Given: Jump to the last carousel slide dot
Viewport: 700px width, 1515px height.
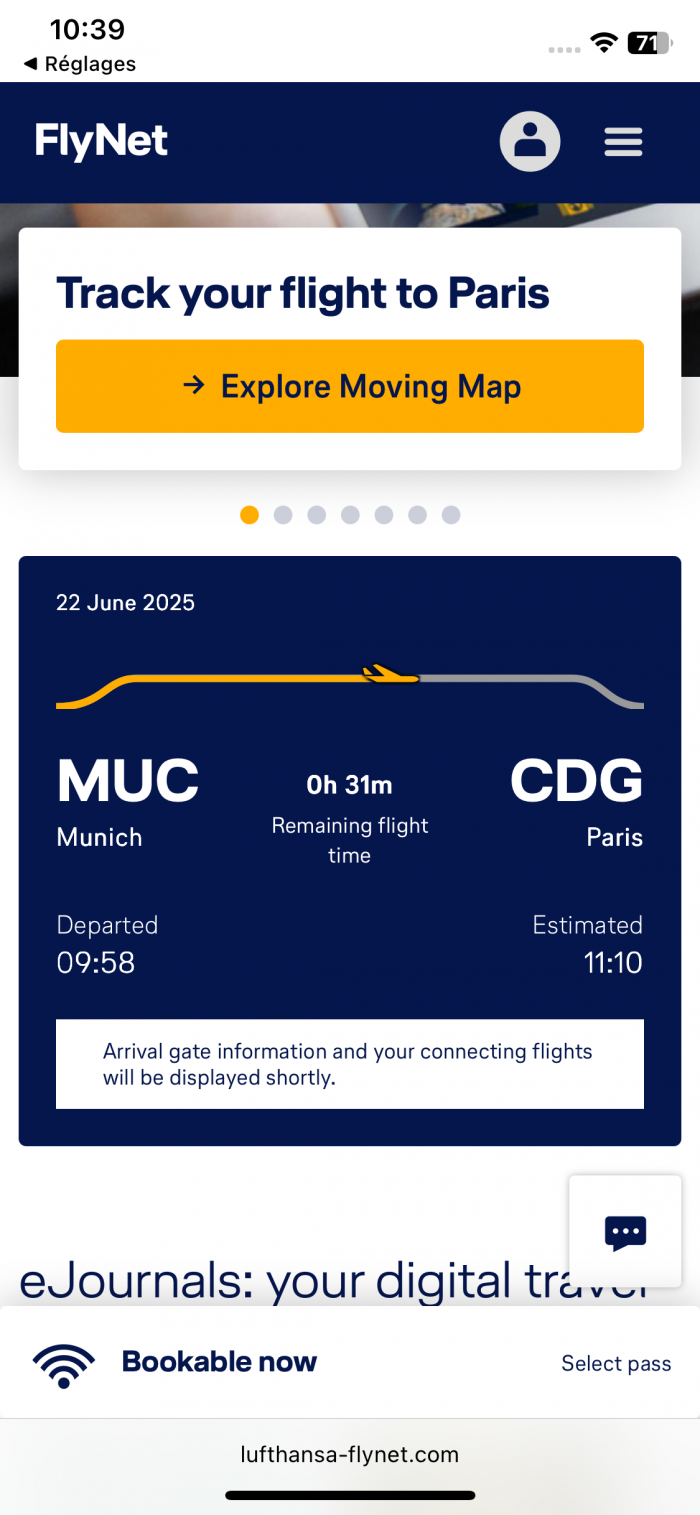Looking at the screenshot, I should pos(451,515).
